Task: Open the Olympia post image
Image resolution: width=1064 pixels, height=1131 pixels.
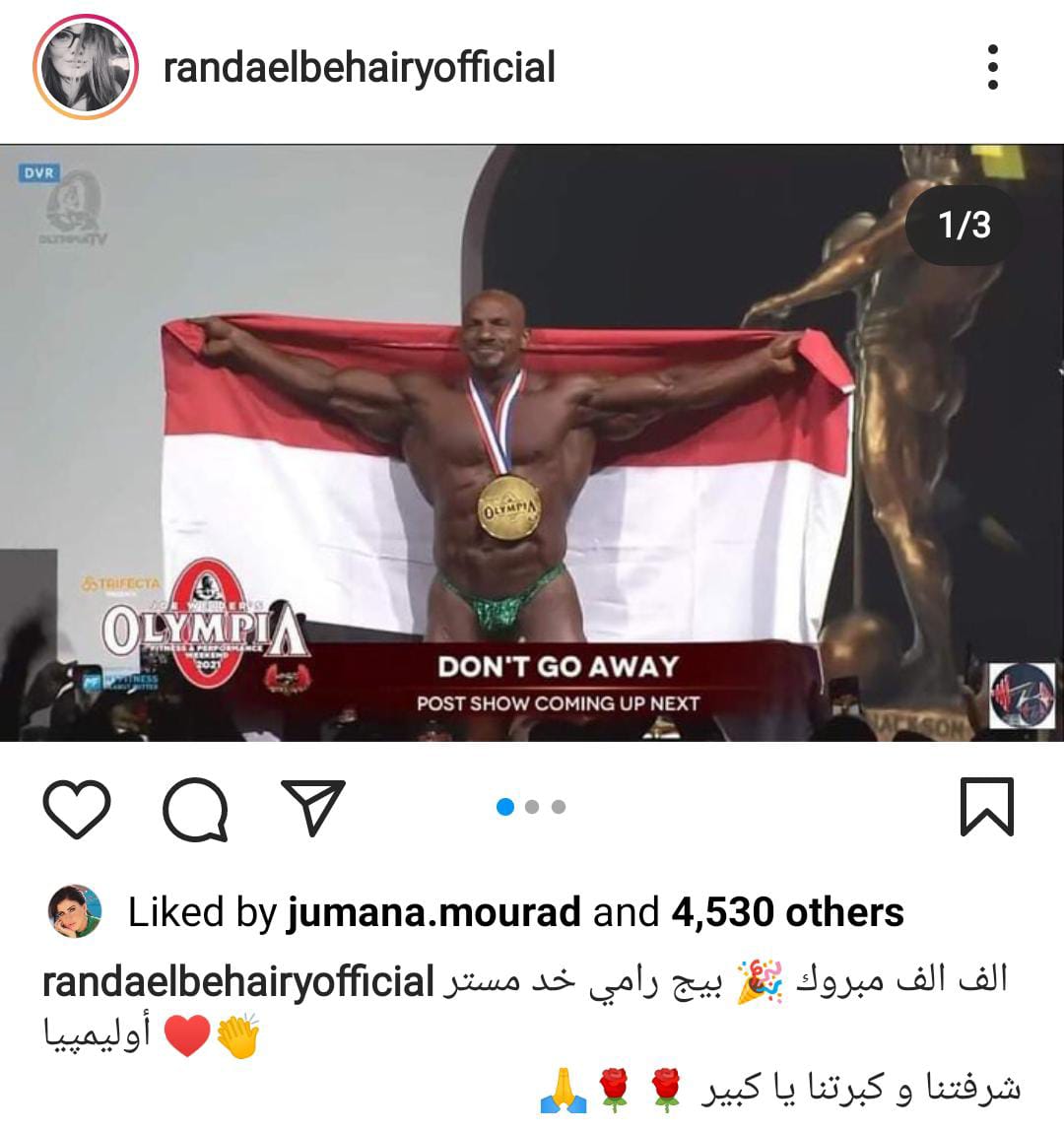Action: coord(532,443)
